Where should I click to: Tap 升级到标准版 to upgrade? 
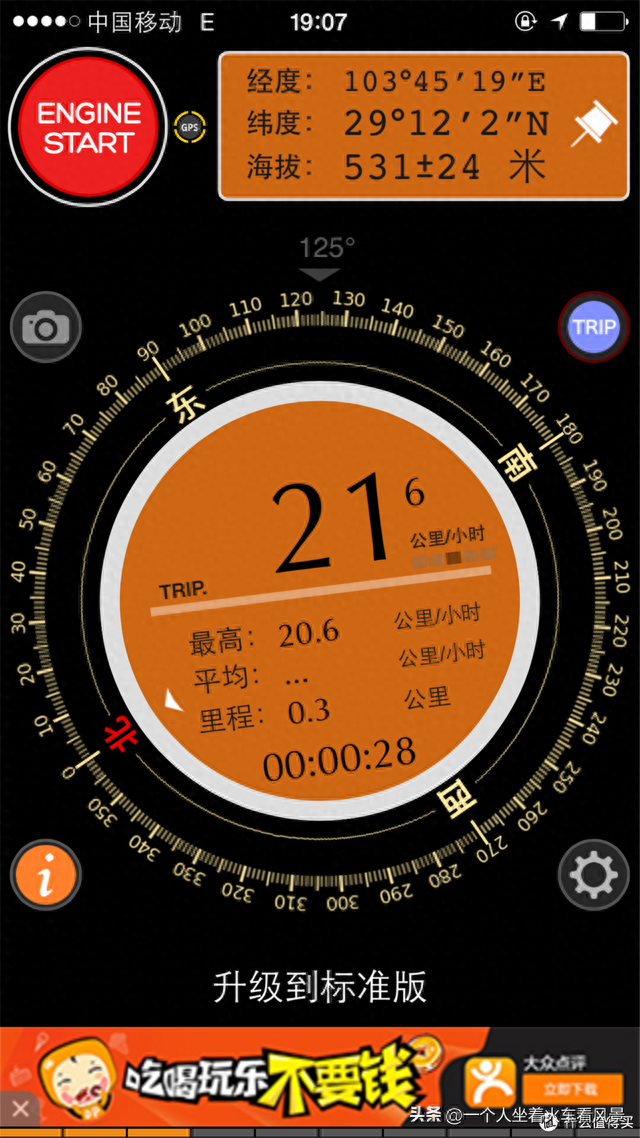point(320,986)
